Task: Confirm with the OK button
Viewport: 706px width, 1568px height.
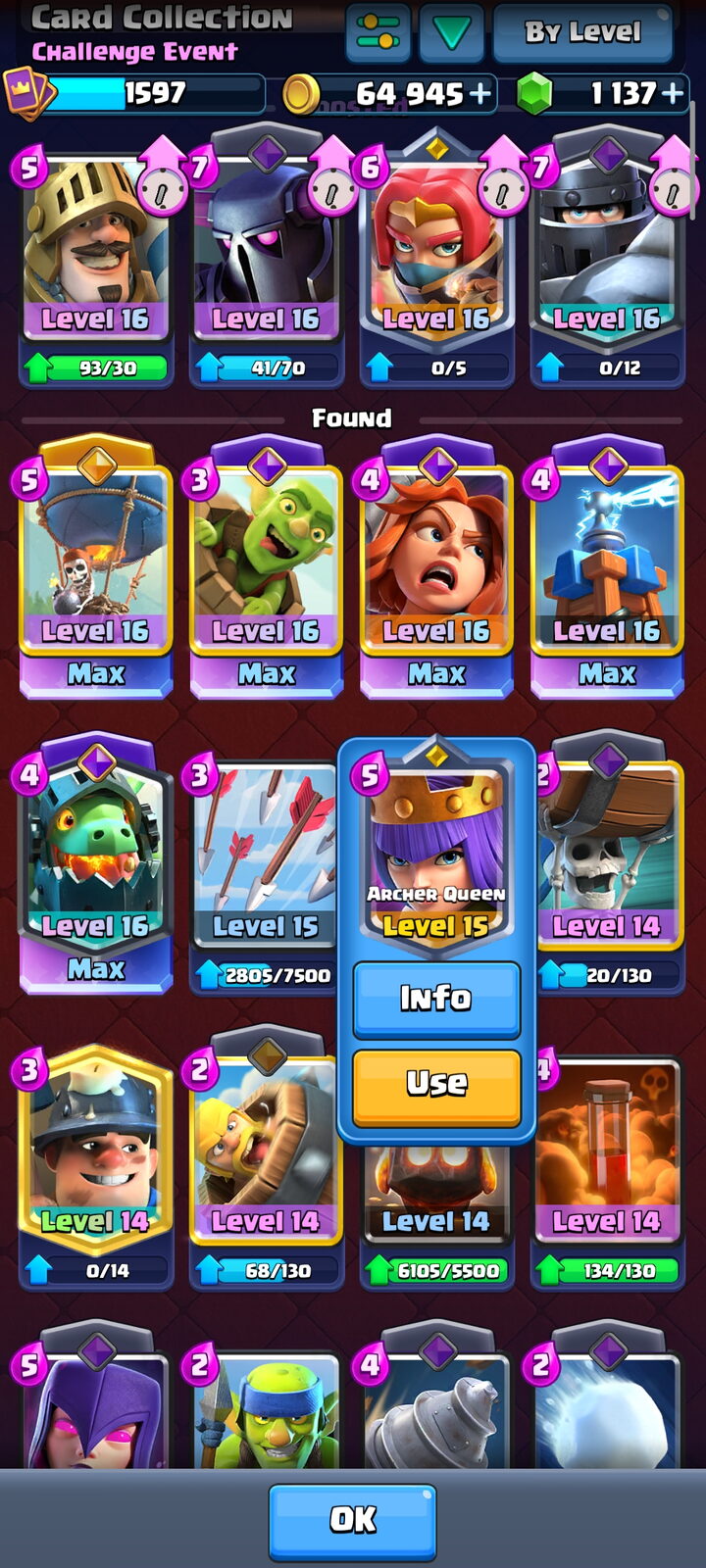Action: click(x=352, y=1521)
